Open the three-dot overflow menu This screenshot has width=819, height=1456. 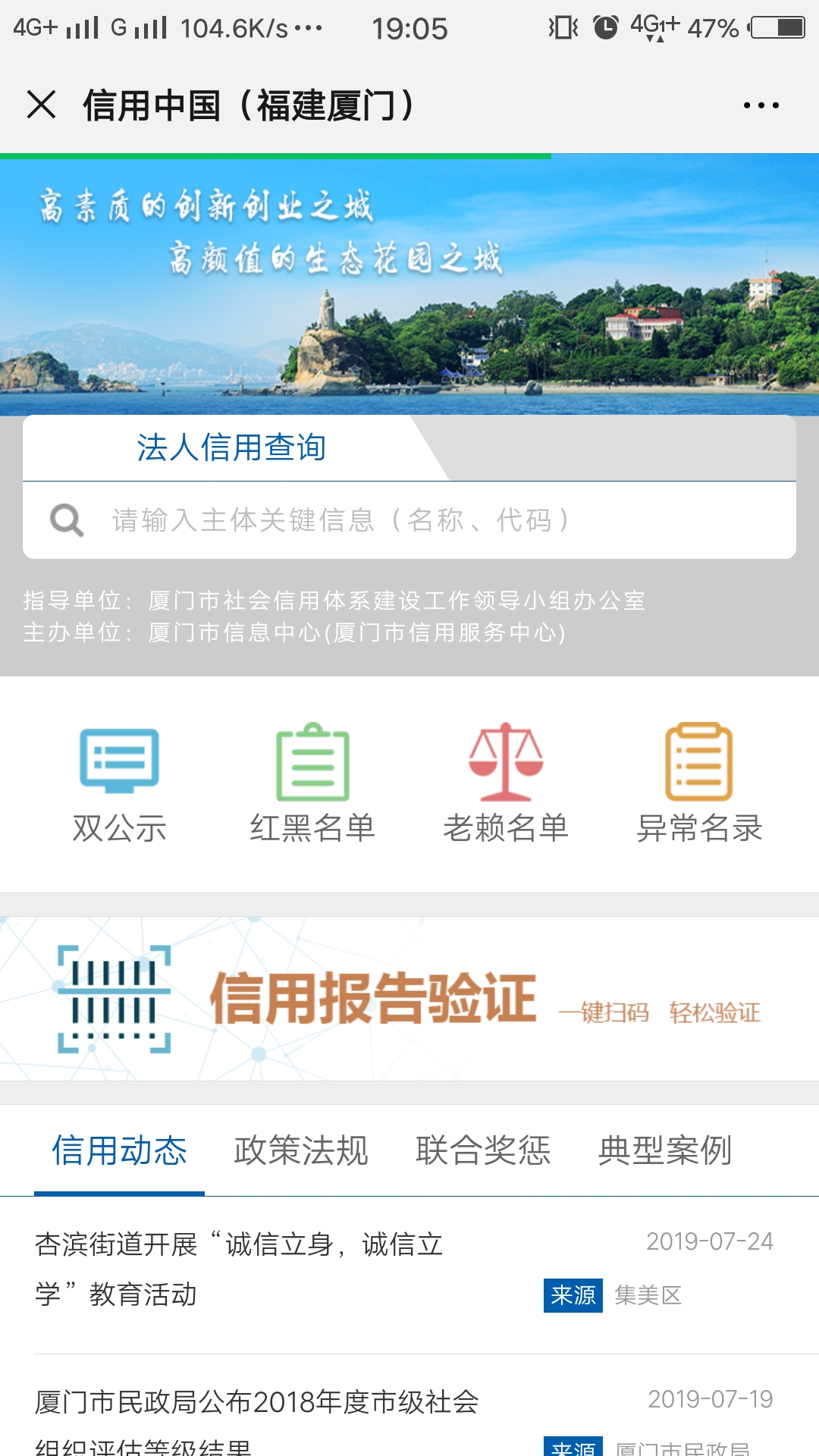(x=761, y=105)
